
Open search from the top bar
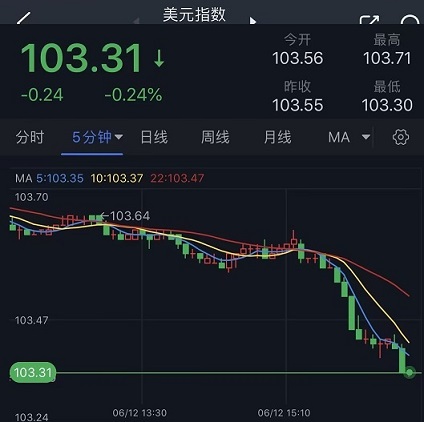coord(410,19)
